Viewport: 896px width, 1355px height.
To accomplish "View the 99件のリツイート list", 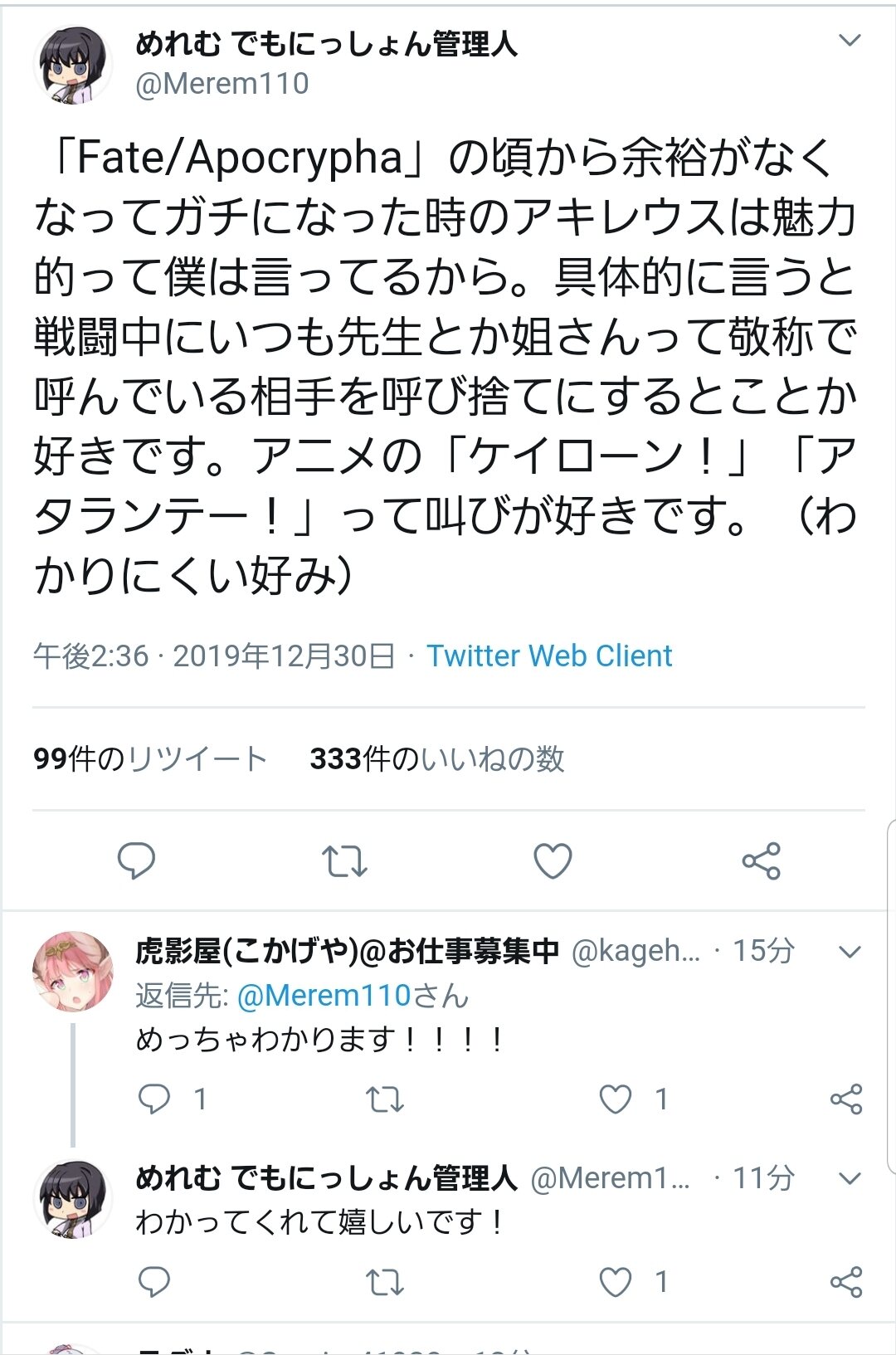I will click(x=150, y=758).
